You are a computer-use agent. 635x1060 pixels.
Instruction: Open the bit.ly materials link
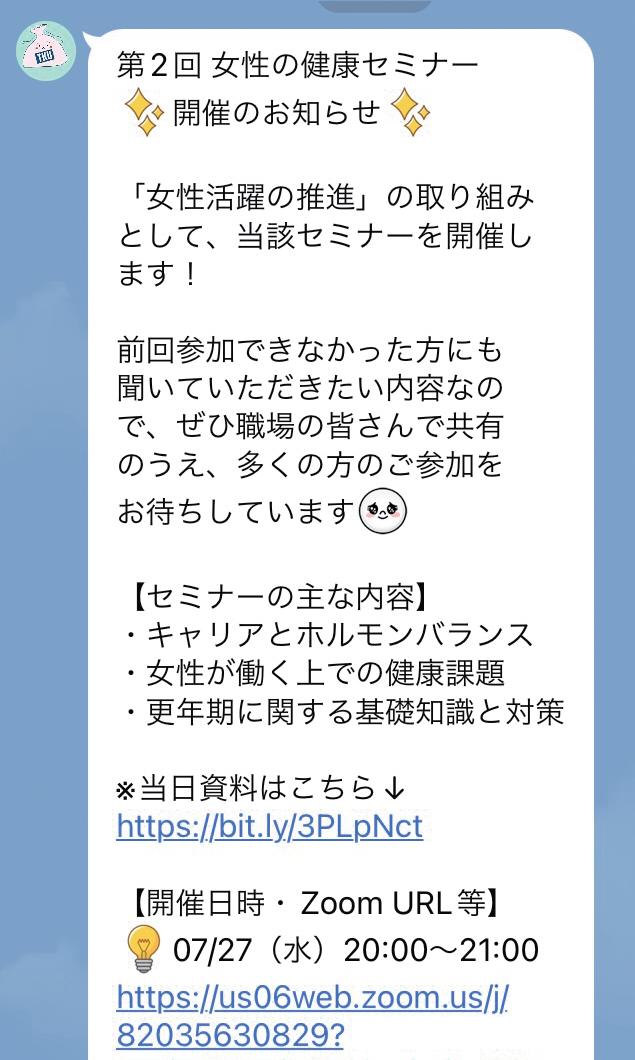[x=270, y=827]
